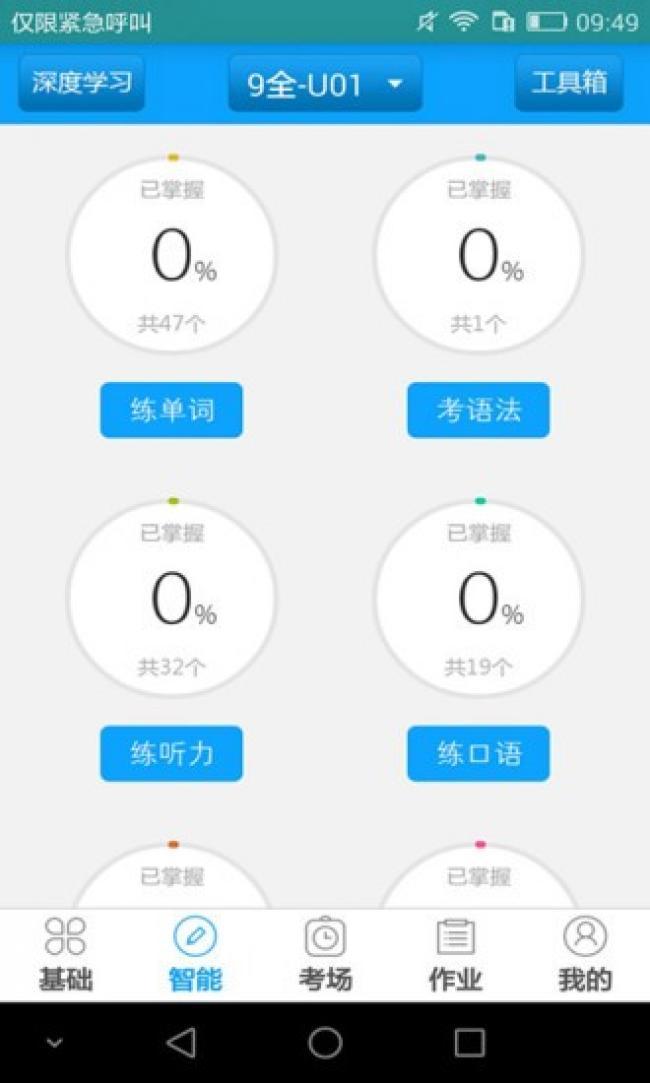
Task: Tap the system back button
Action: pos(181,1043)
